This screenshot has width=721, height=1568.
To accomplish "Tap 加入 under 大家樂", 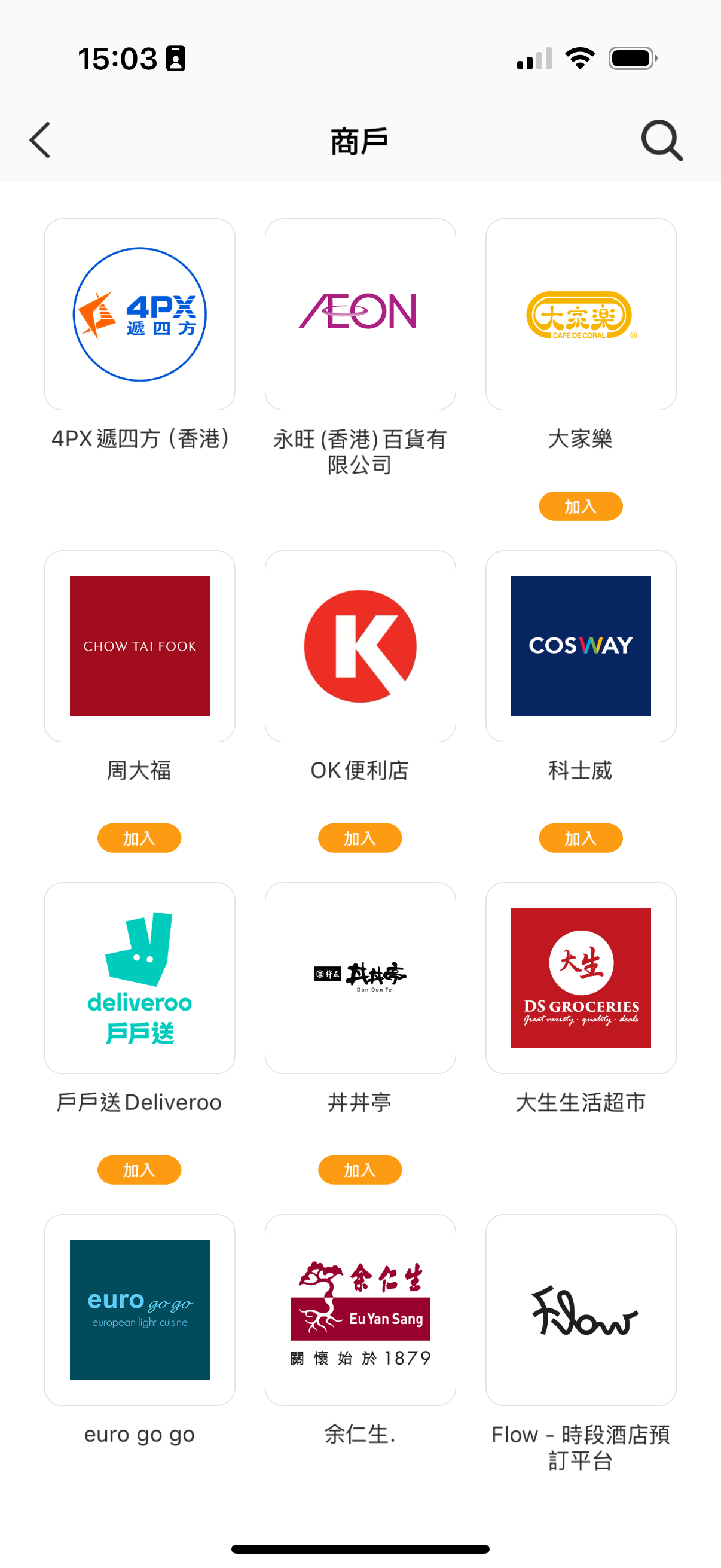I will pyautogui.click(x=581, y=506).
